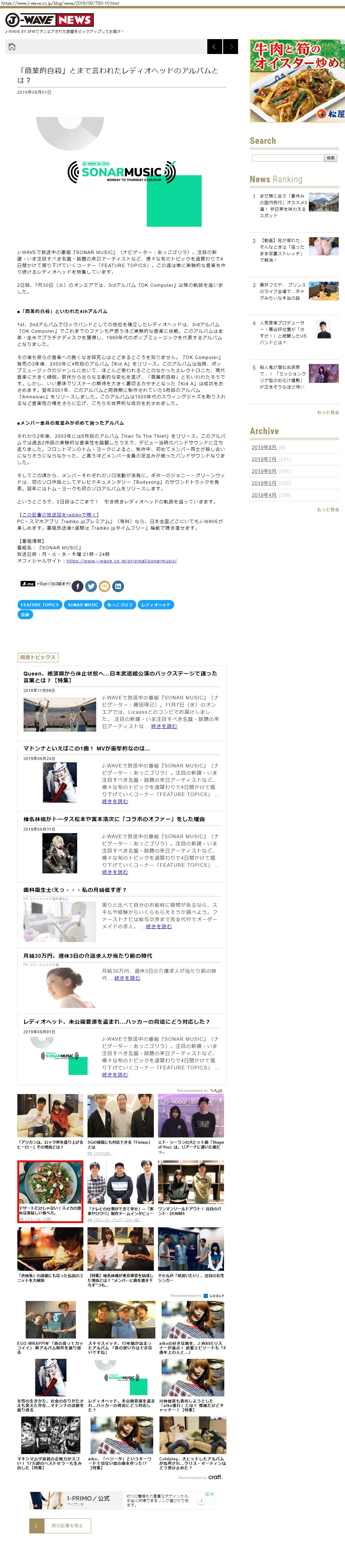Share the article on Facebook
Viewport: 345px width, 1568px height.
tap(77, 586)
